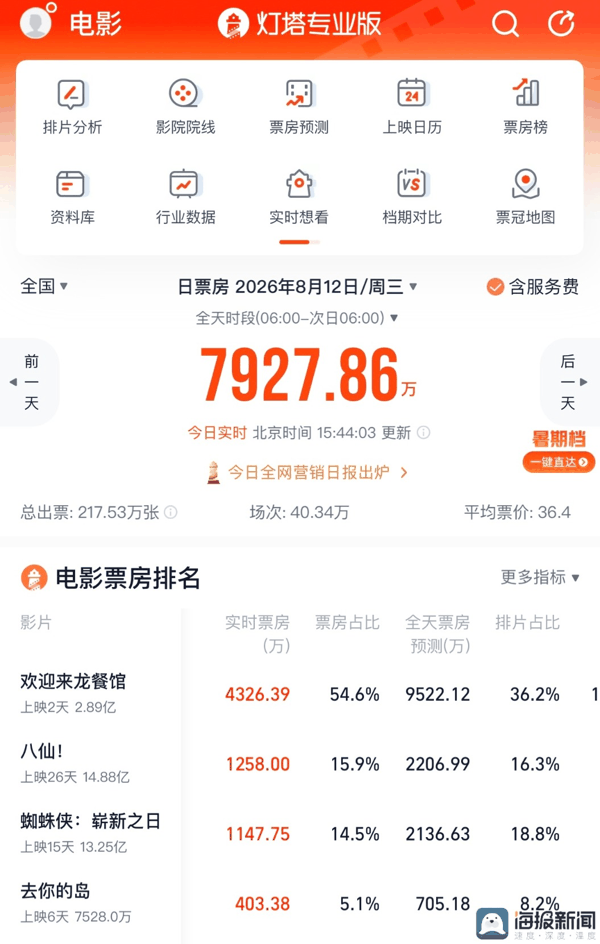
Task: Open 影院院线
Action: (x=185, y=107)
